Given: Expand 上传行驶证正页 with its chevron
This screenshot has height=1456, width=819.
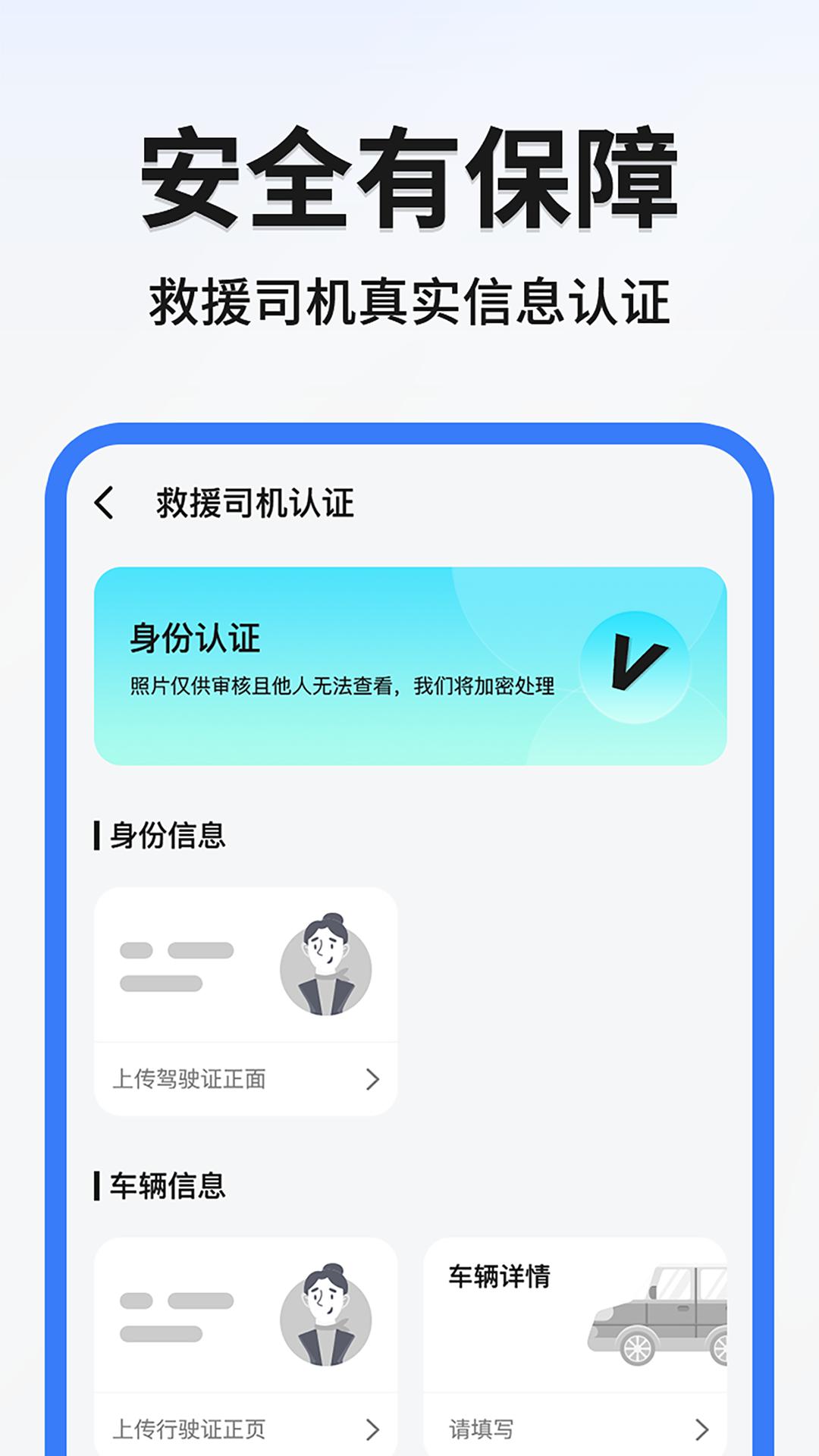Looking at the screenshot, I should [x=372, y=1429].
